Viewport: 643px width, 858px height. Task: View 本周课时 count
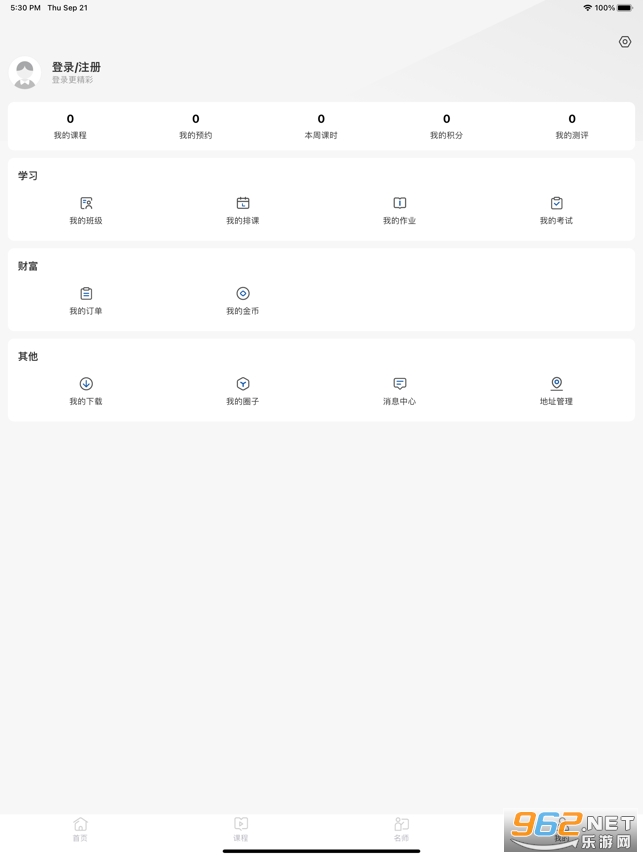tap(321, 126)
